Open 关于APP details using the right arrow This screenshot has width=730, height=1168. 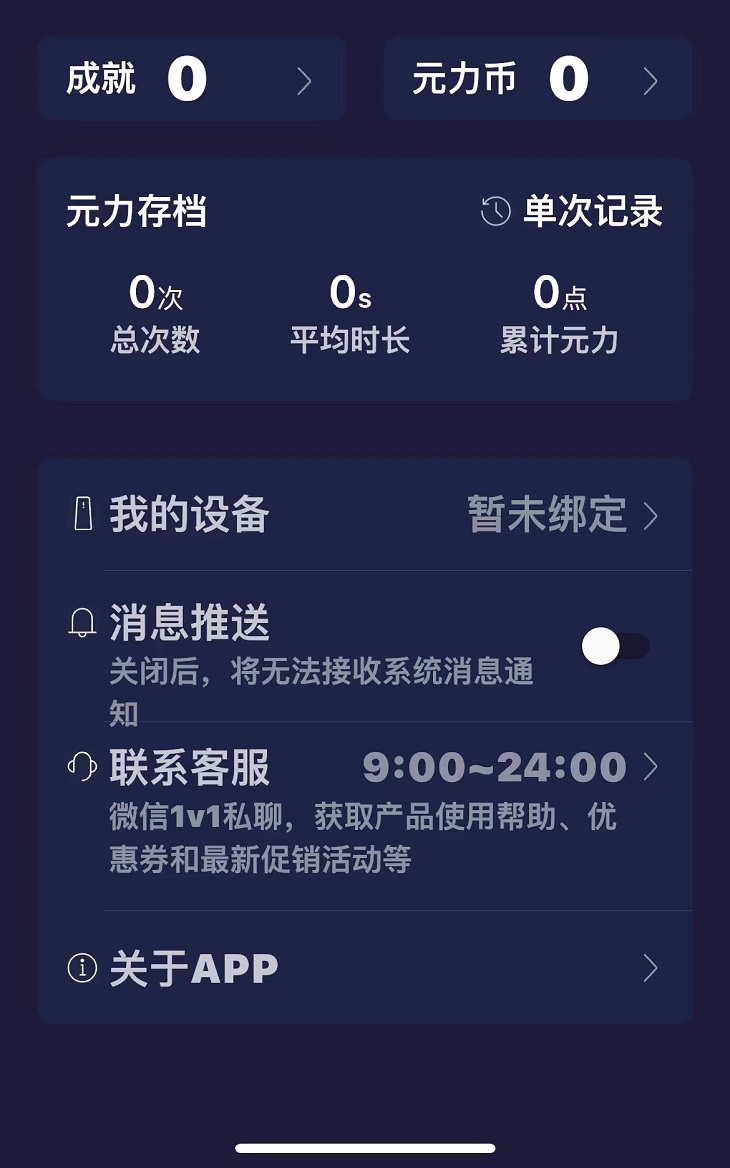pyautogui.click(x=652, y=967)
